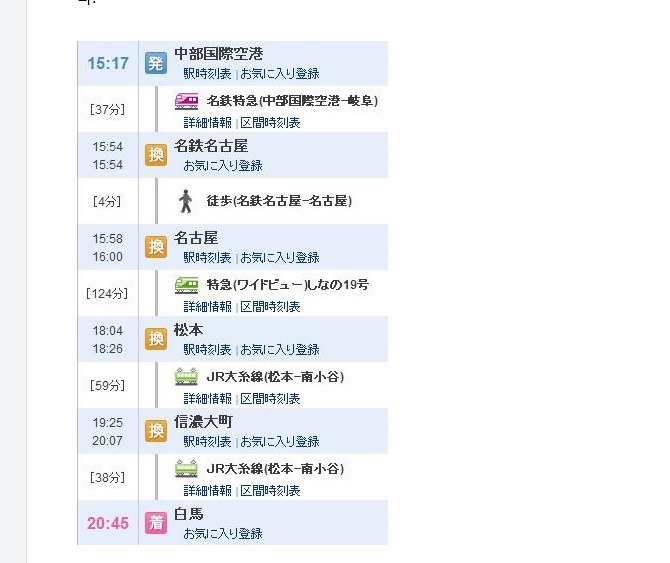Viewport: 670px width, 563px height.
Task: Tap お気に入り登録 beside 松本
Action: click(280, 350)
